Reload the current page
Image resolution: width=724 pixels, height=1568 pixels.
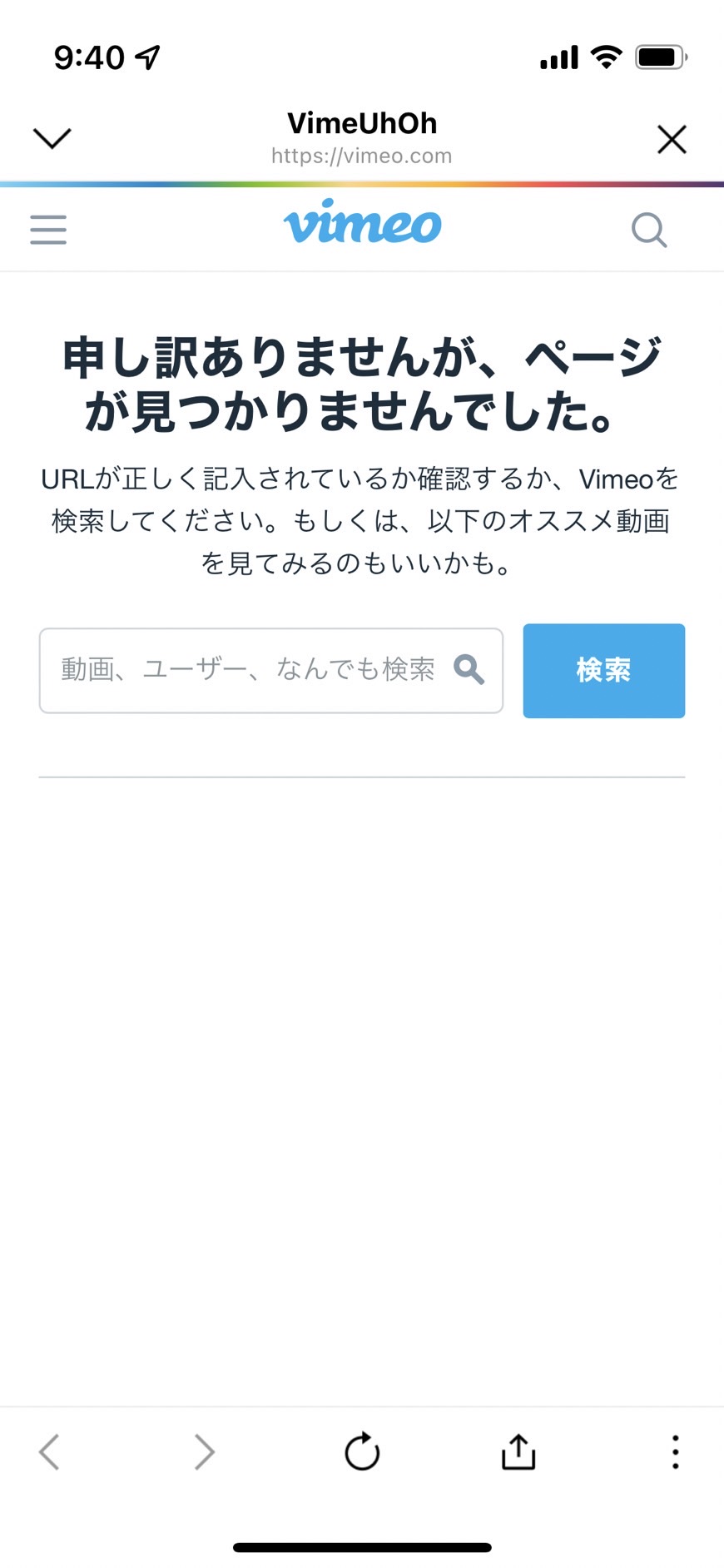(x=362, y=1451)
